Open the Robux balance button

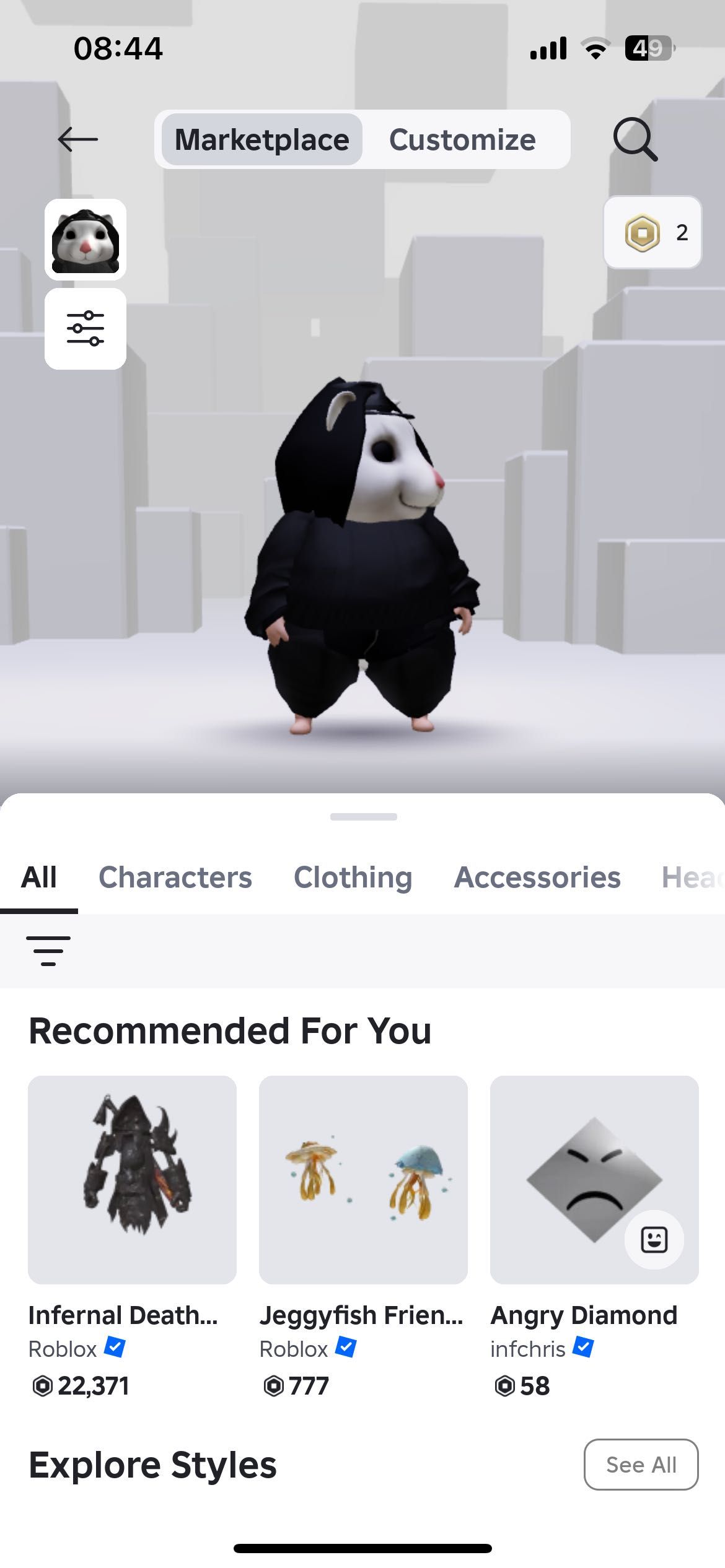[x=652, y=233]
